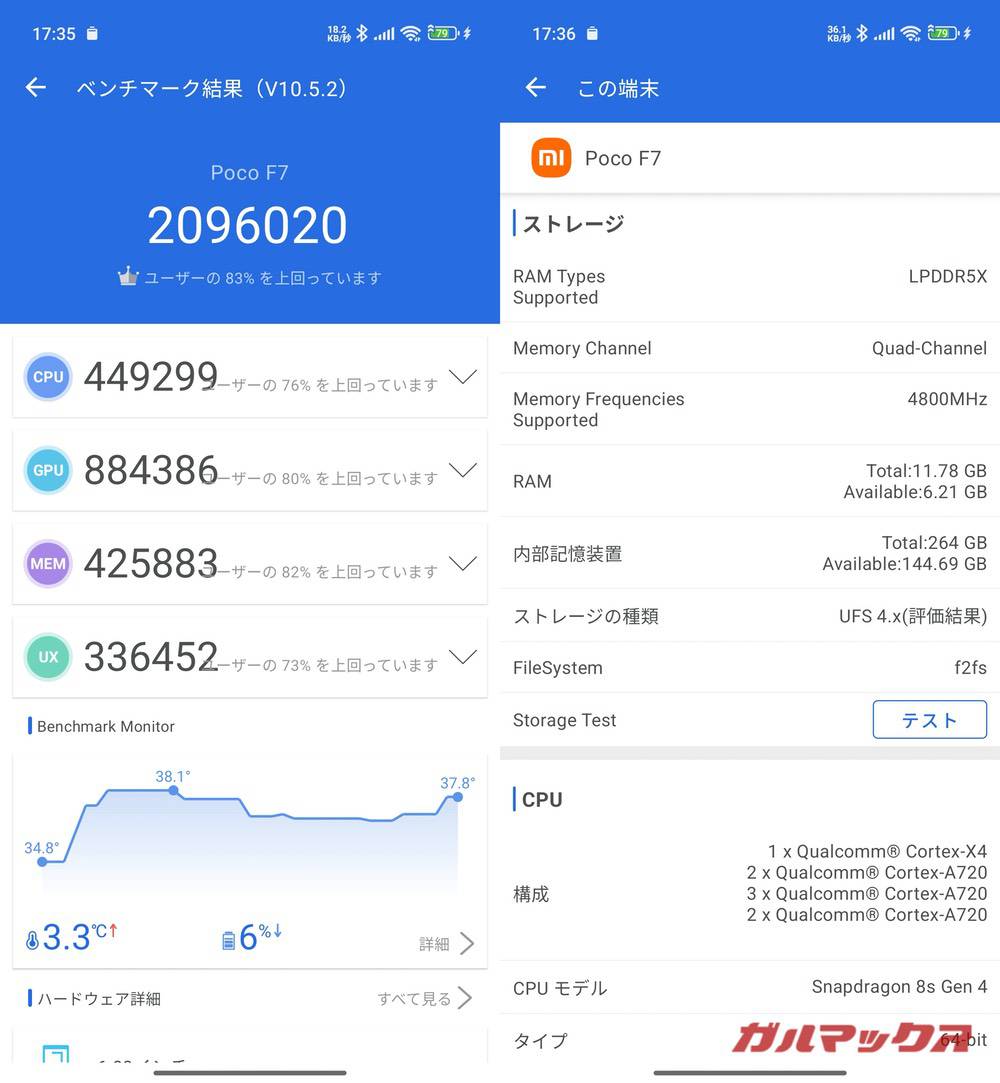Open the ハードウェア詳細 section
Image resolution: width=1000 pixels, height=1083 pixels.
point(97,998)
